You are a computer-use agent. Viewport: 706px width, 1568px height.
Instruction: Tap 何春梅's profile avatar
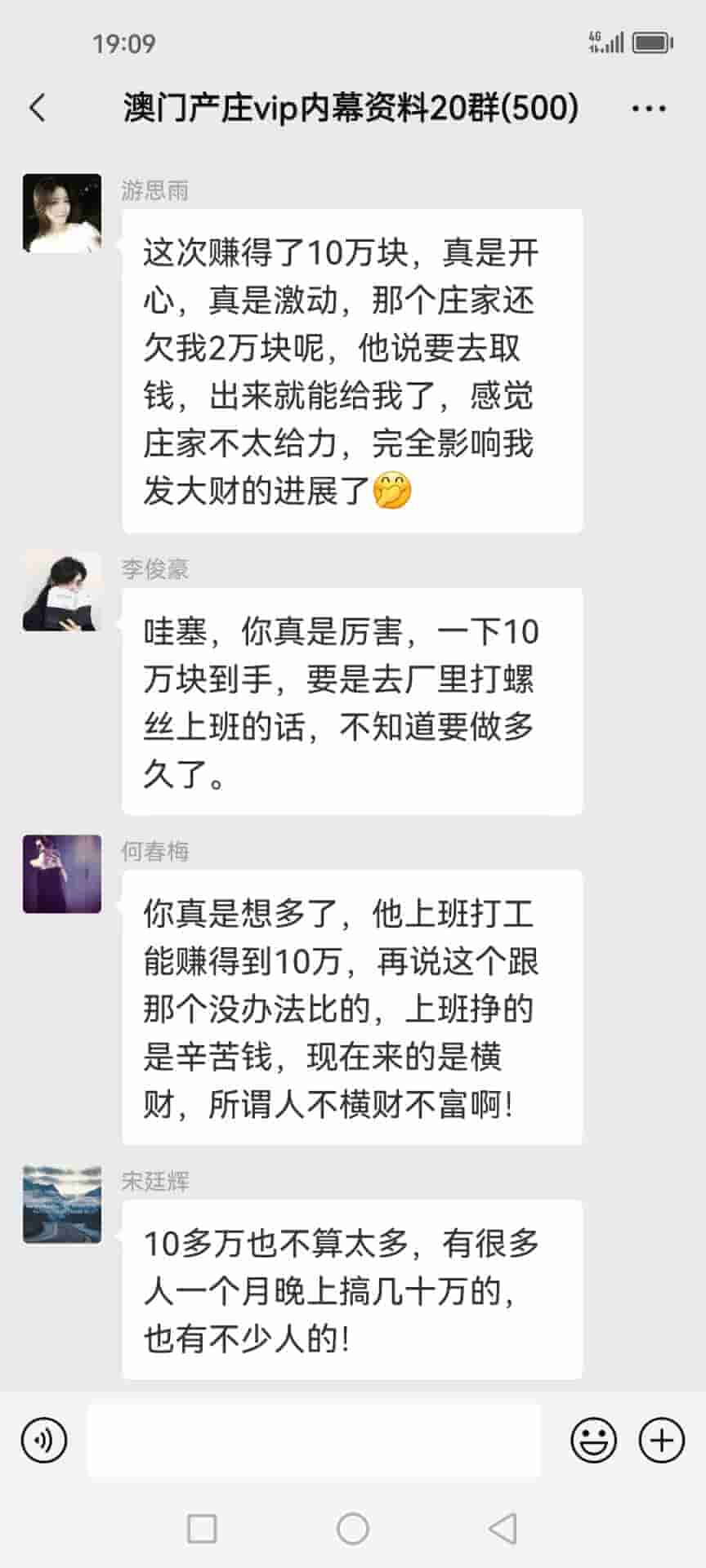click(x=62, y=874)
